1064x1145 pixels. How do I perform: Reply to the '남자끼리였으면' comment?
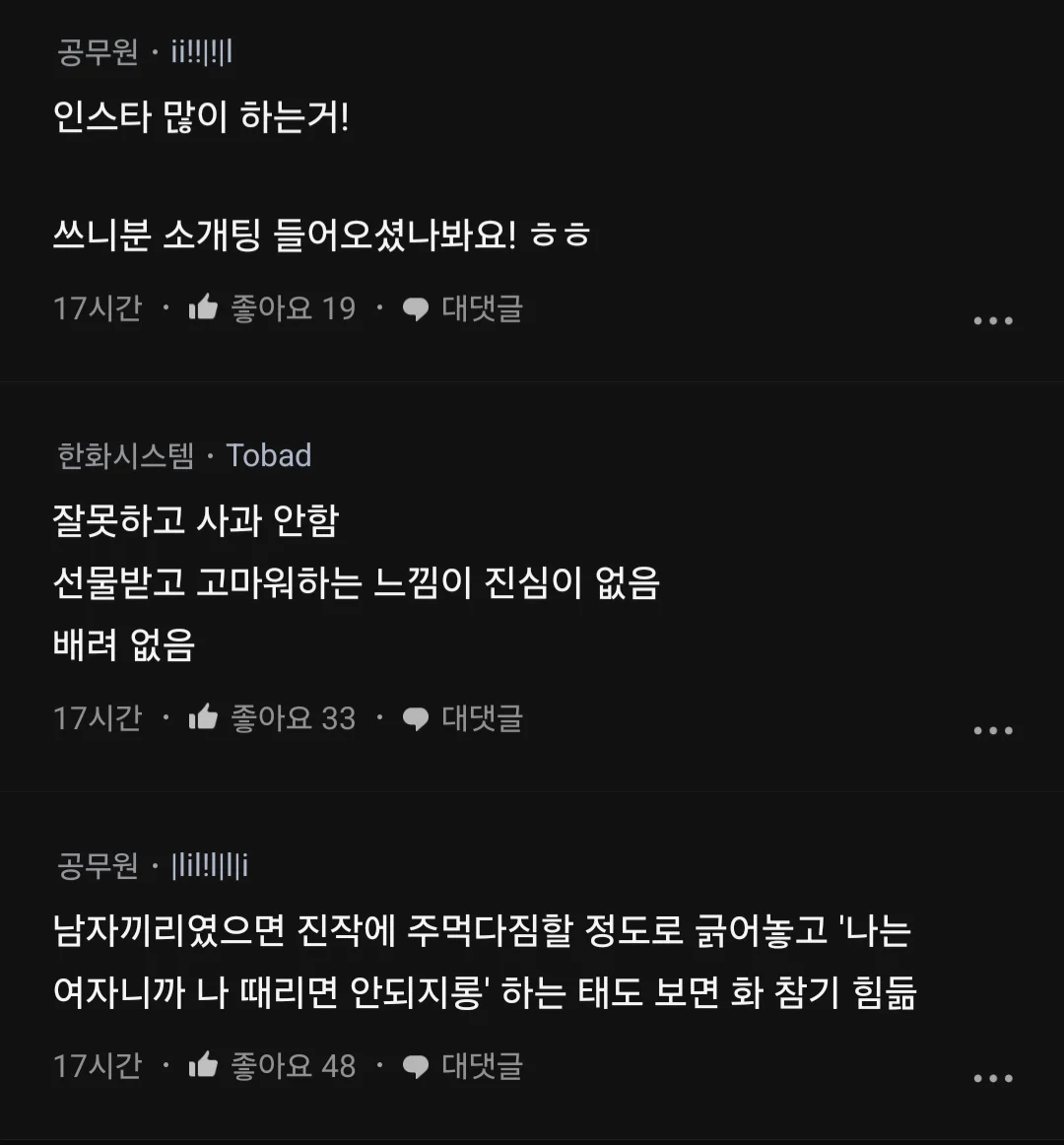tap(463, 1065)
